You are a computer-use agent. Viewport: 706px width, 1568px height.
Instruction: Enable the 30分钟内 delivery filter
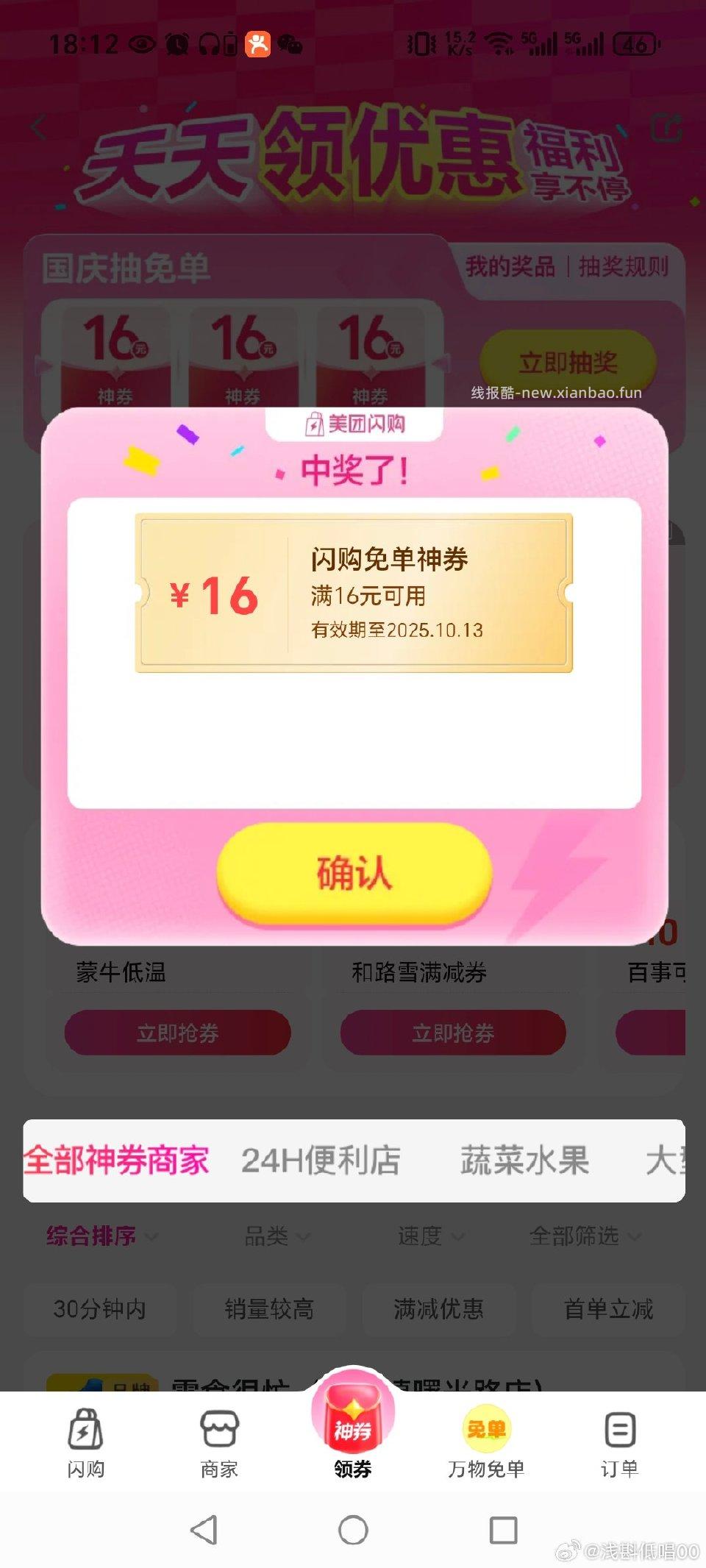pyautogui.click(x=99, y=1309)
